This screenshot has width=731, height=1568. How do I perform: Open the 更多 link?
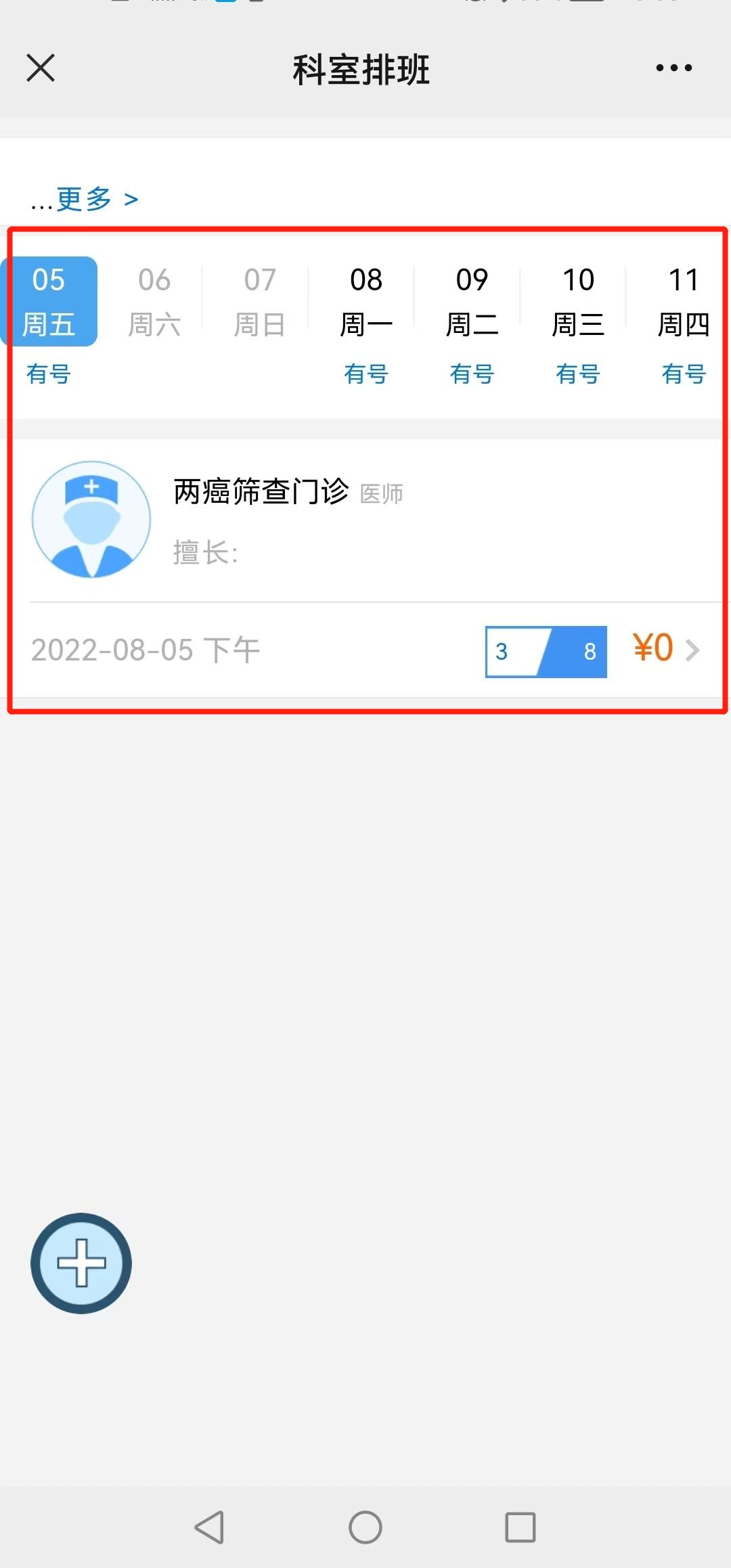[x=85, y=199]
